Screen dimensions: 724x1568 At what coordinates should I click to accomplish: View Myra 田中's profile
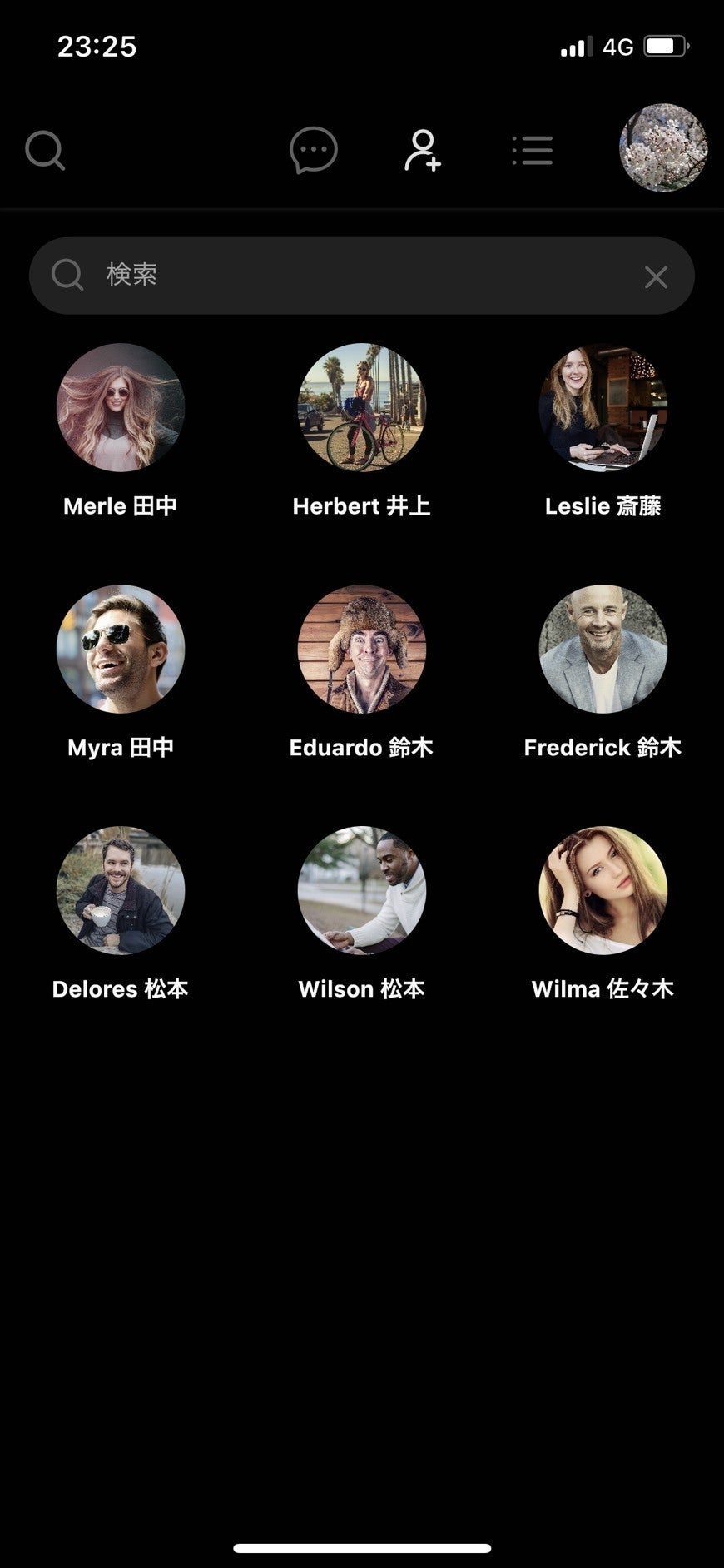(x=121, y=650)
